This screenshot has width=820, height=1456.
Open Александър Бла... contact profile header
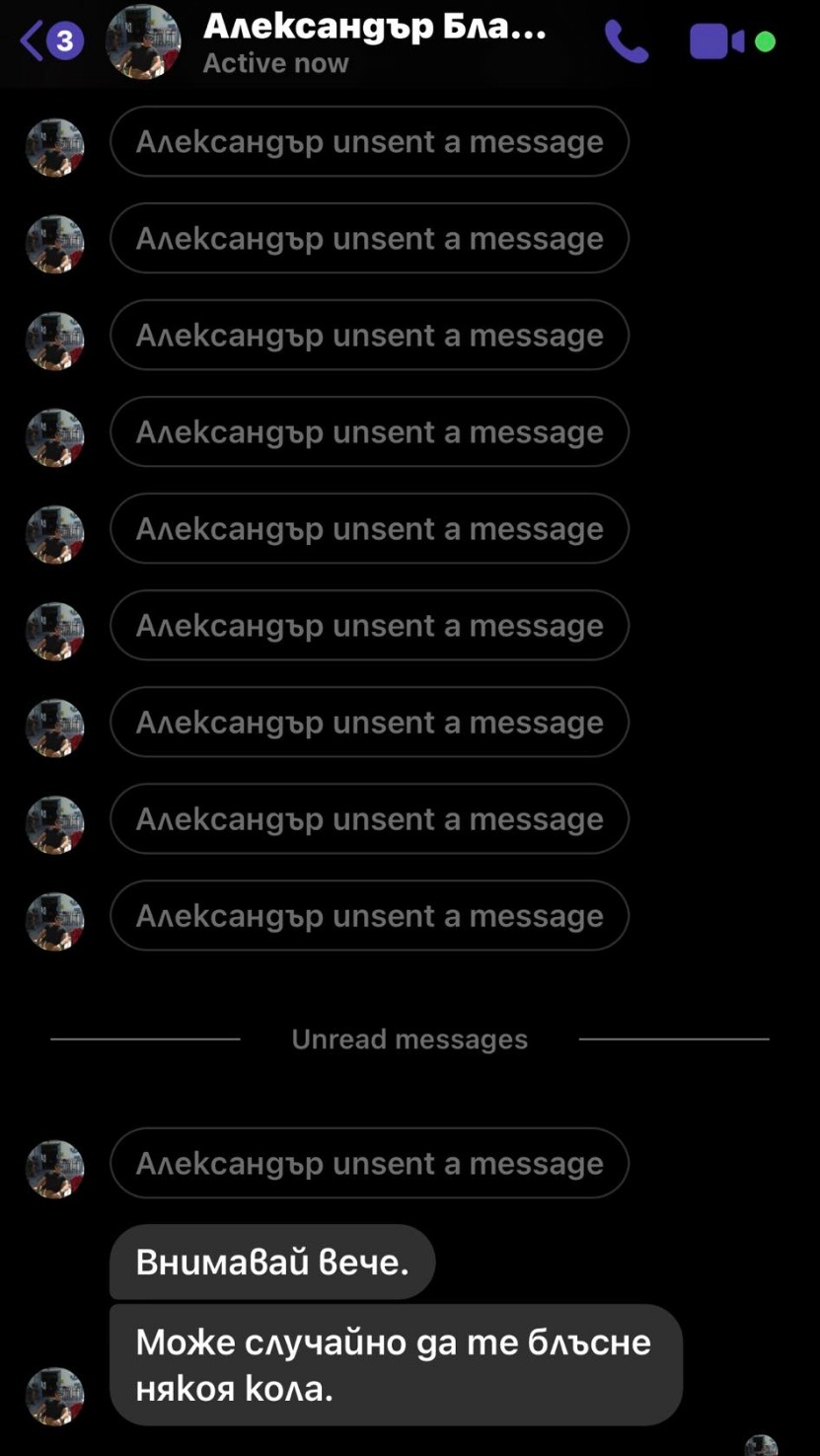[x=373, y=43]
